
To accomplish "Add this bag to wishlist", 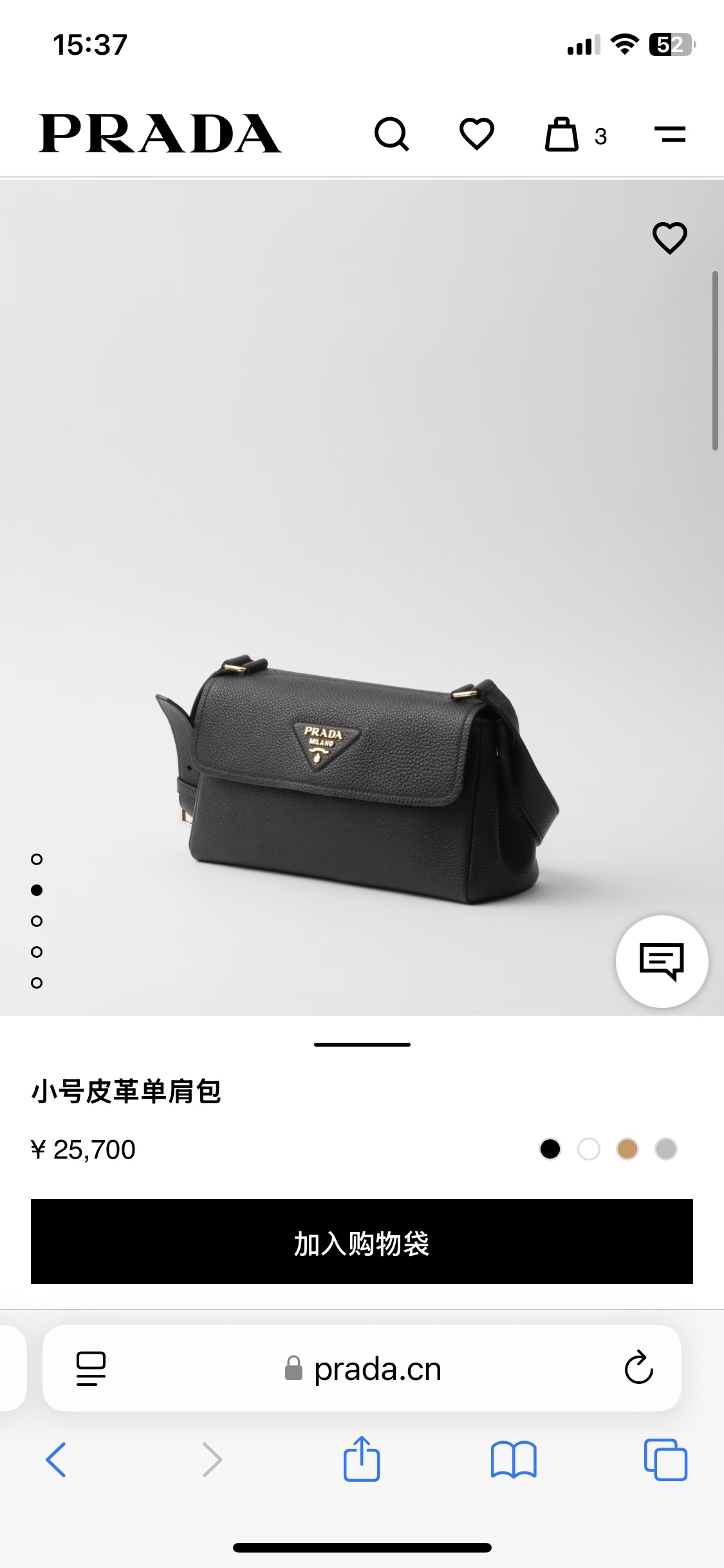I will [669, 238].
